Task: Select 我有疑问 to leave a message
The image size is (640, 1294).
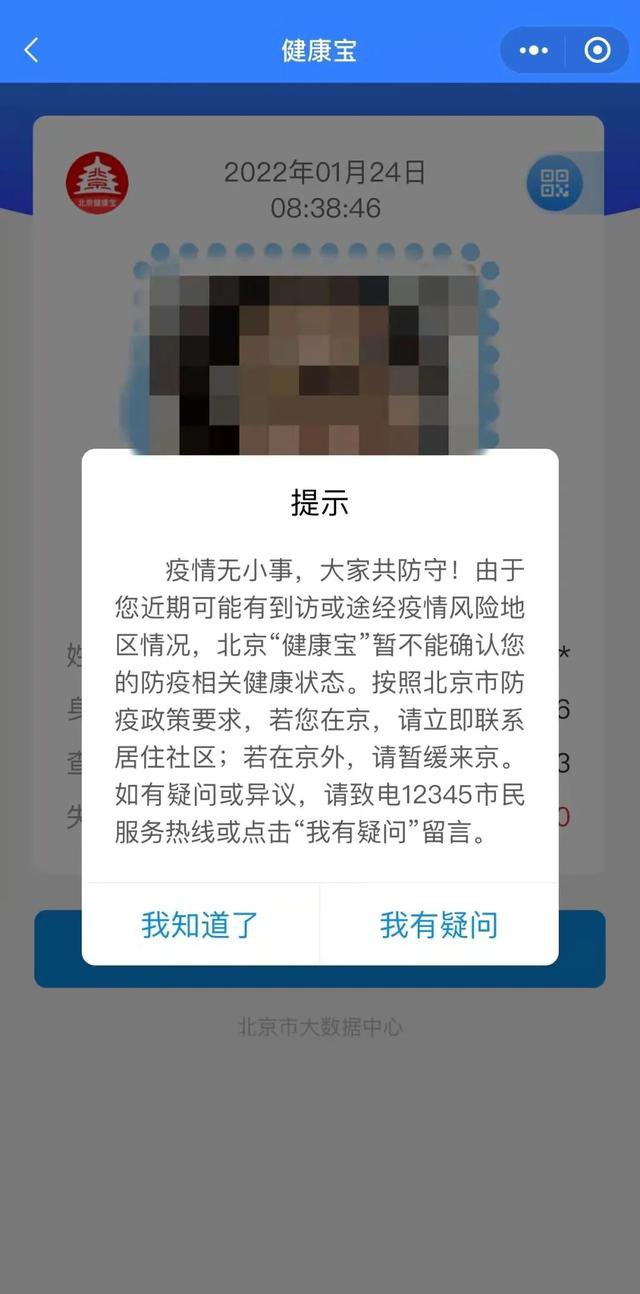Action: (x=439, y=925)
